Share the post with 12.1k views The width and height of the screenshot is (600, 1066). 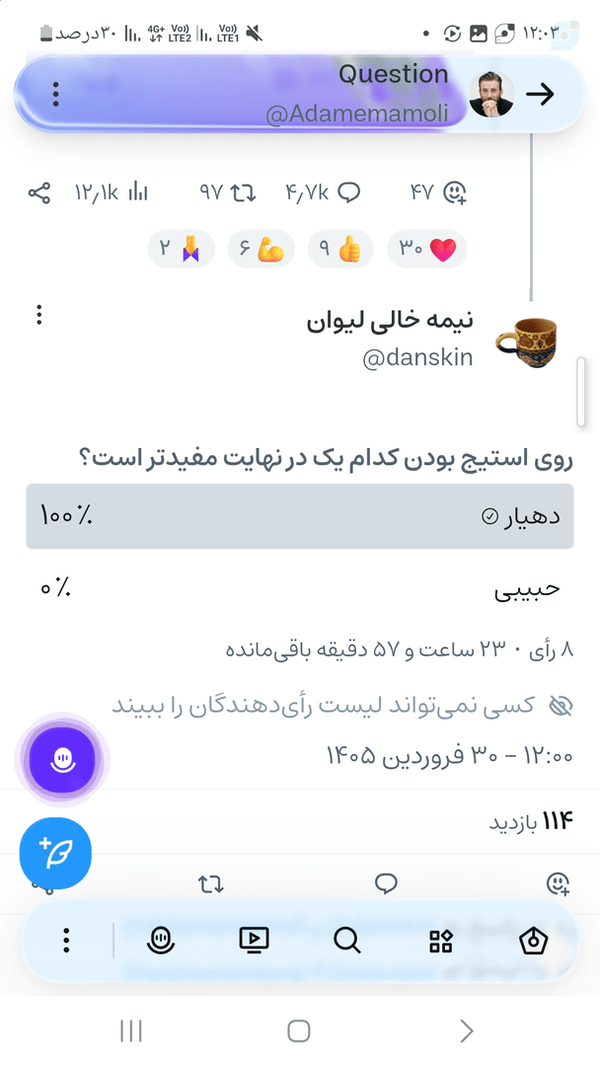click(39, 194)
